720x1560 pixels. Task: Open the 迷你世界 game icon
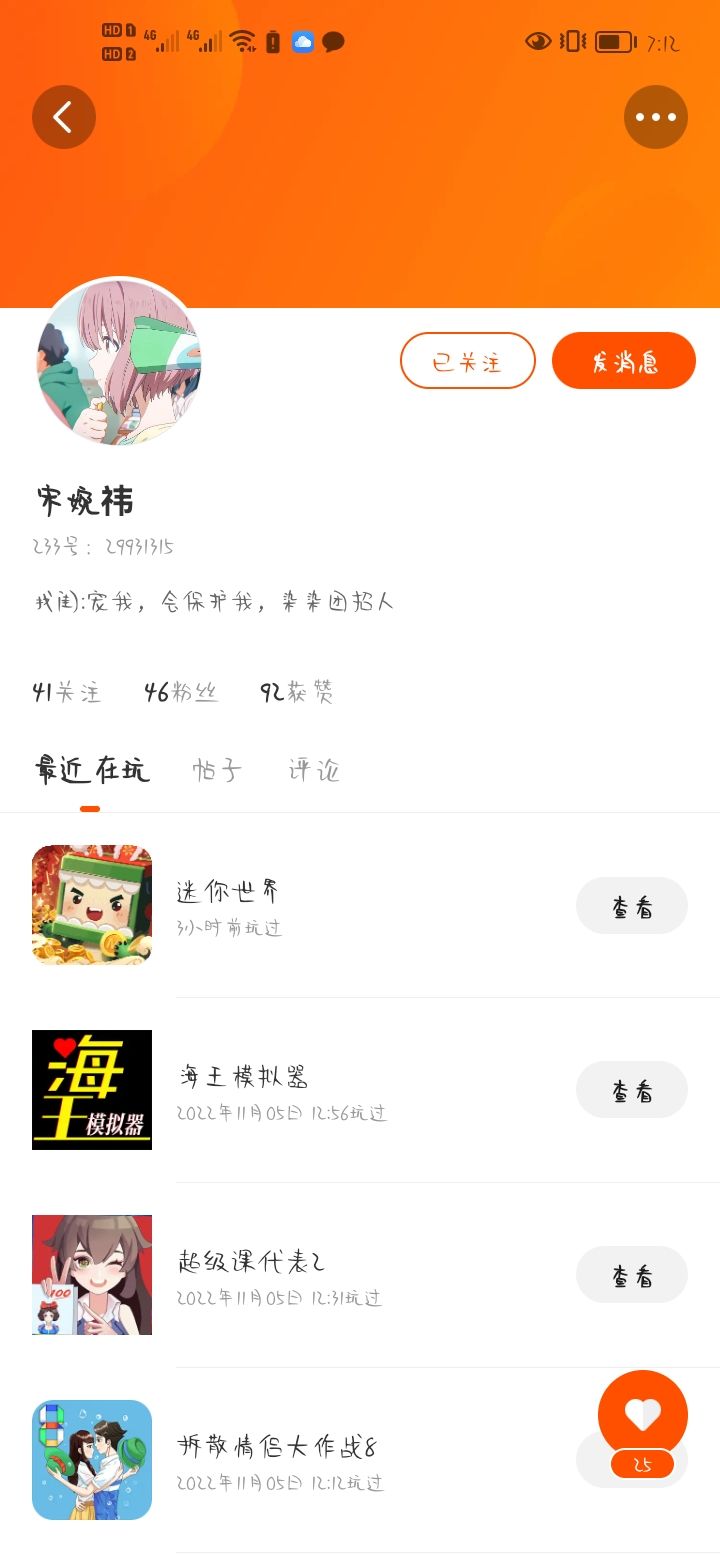click(x=92, y=905)
